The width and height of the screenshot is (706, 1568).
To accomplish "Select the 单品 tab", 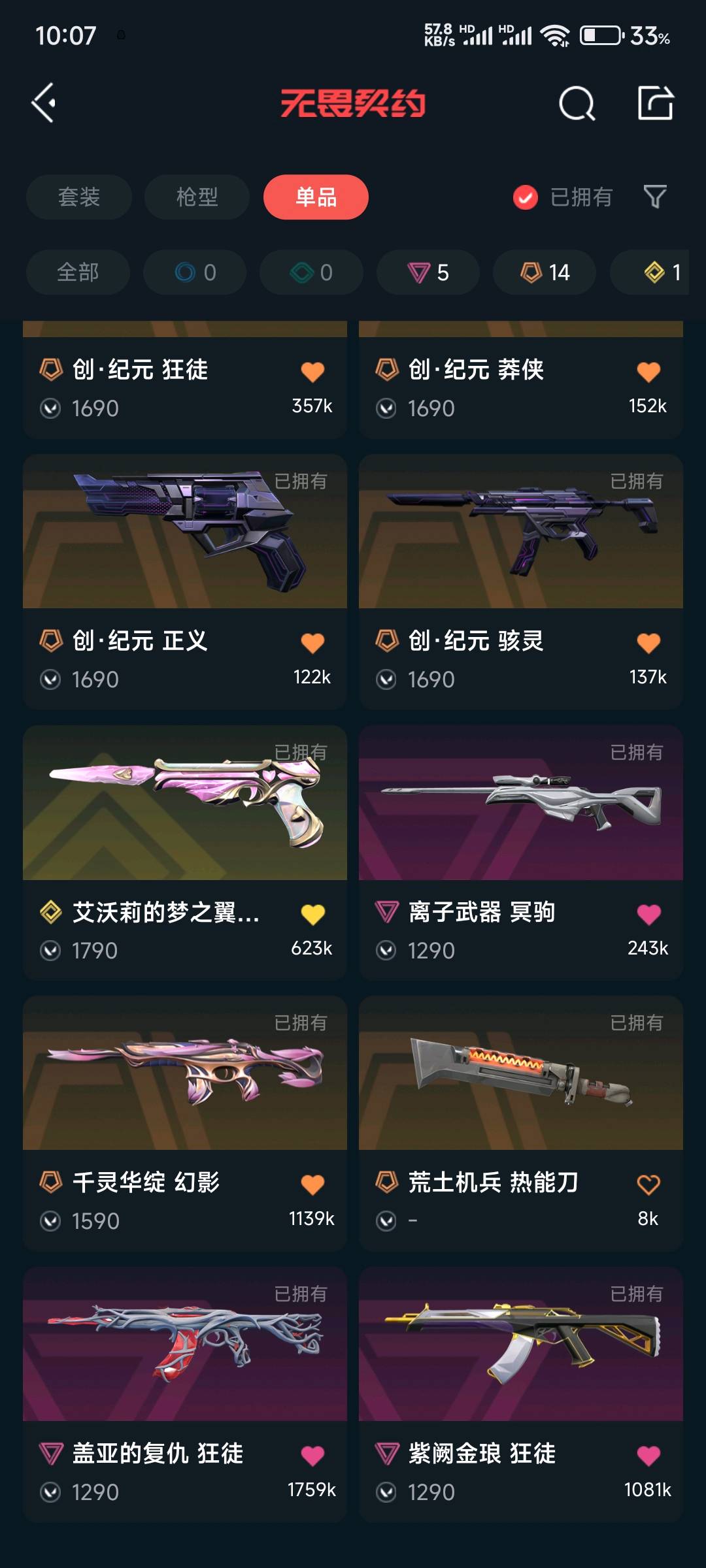I will coord(316,197).
